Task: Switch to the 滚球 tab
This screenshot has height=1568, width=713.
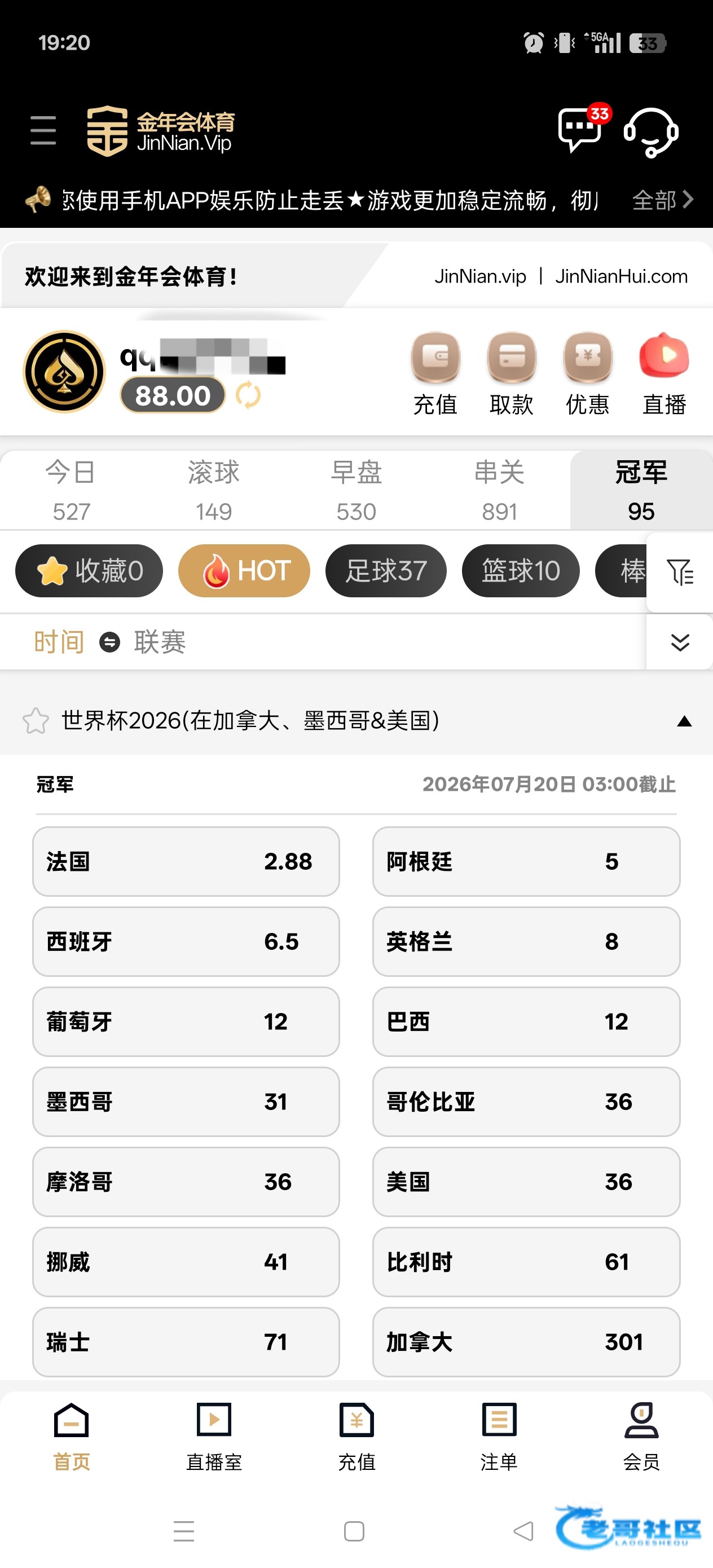Action: pos(214,491)
